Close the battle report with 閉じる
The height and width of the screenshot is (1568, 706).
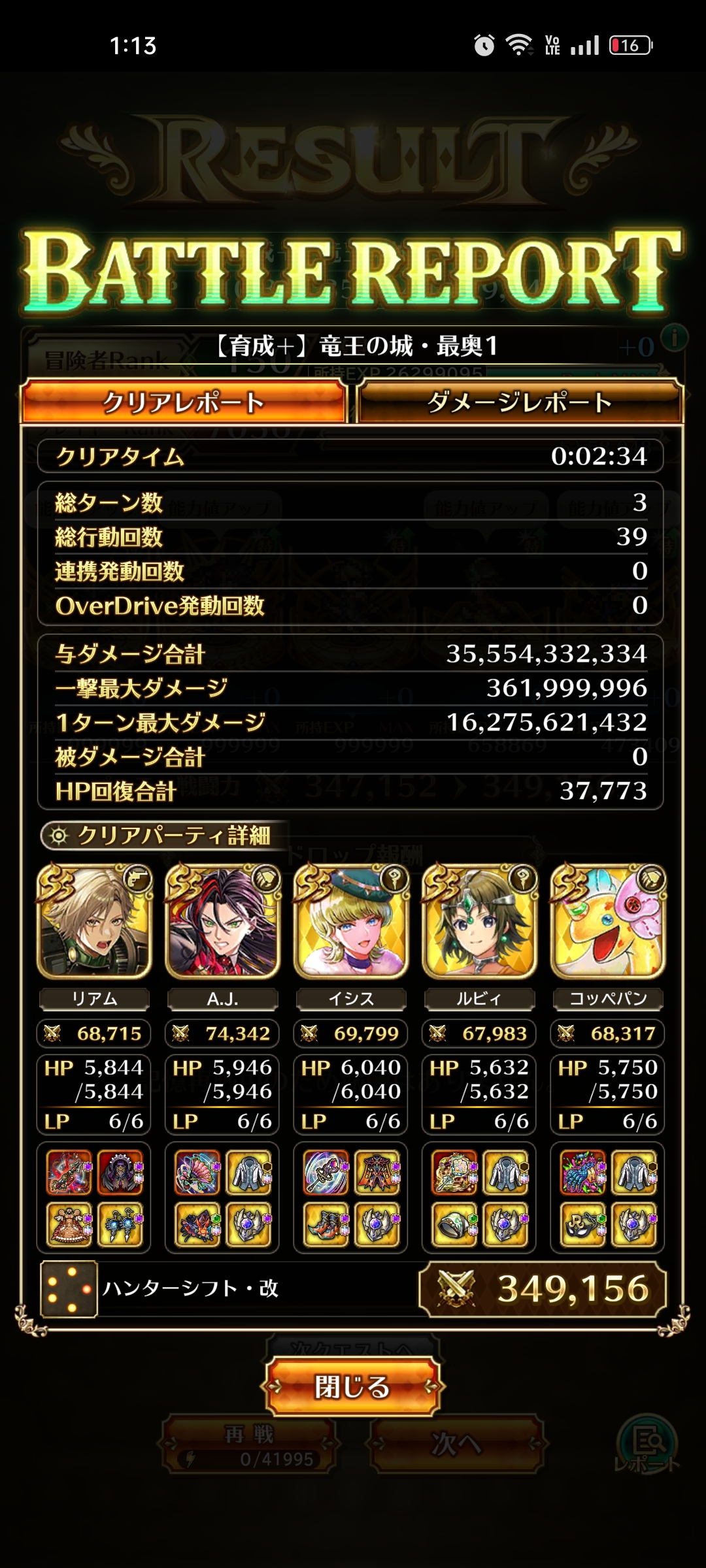tap(352, 1386)
